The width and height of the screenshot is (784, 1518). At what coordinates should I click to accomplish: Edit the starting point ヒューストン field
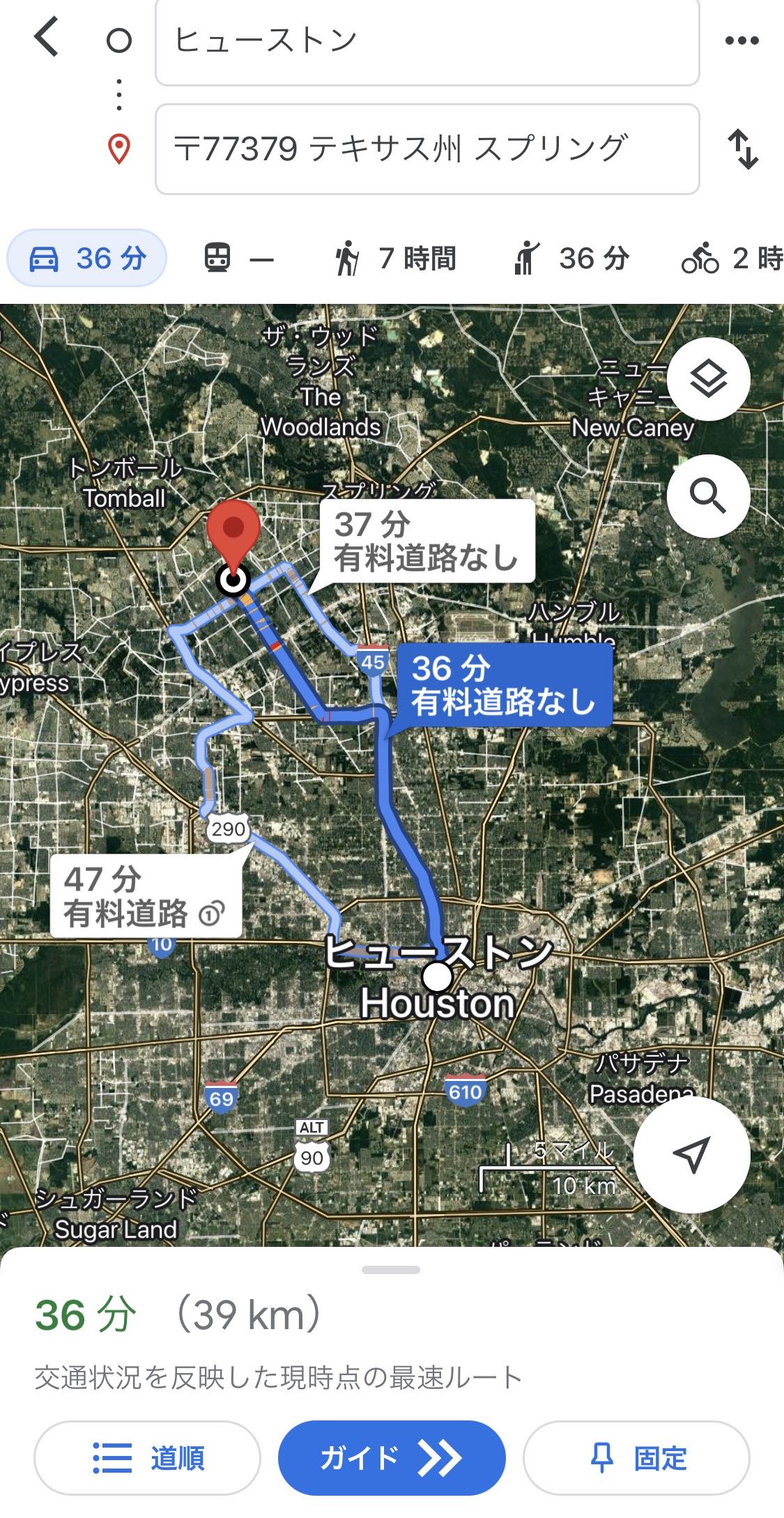coord(427,42)
